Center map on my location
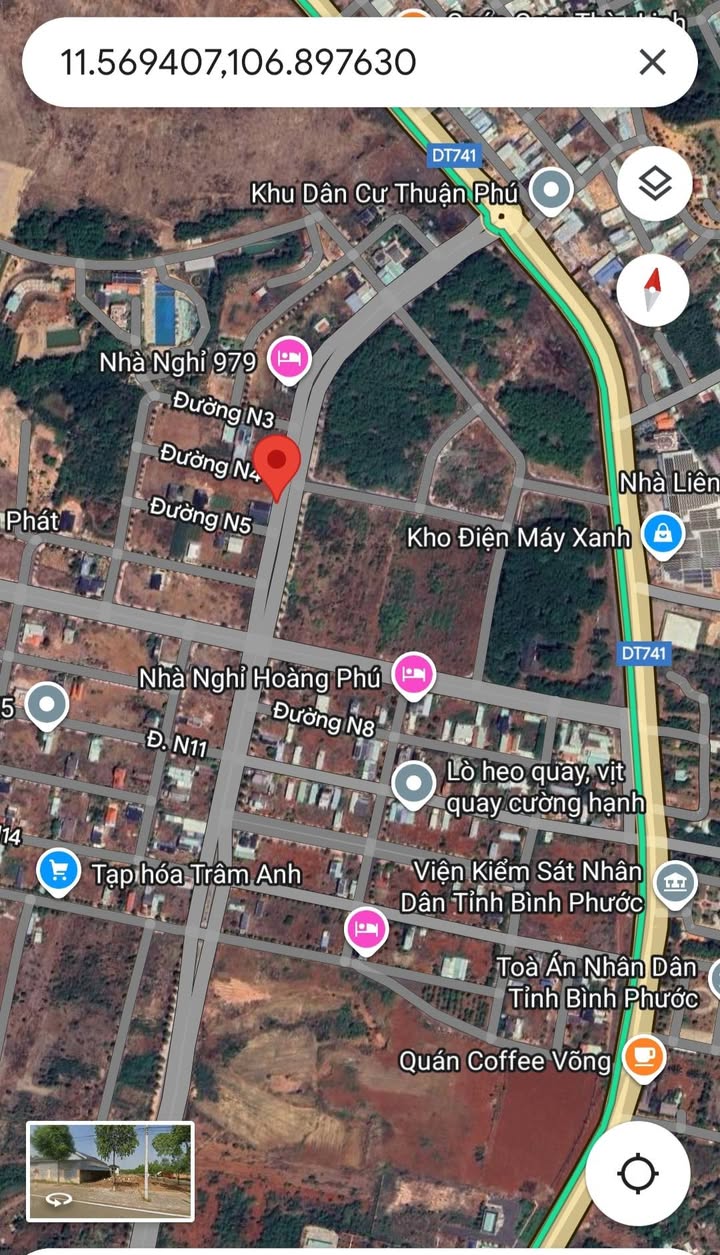 [x=637, y=1173]
